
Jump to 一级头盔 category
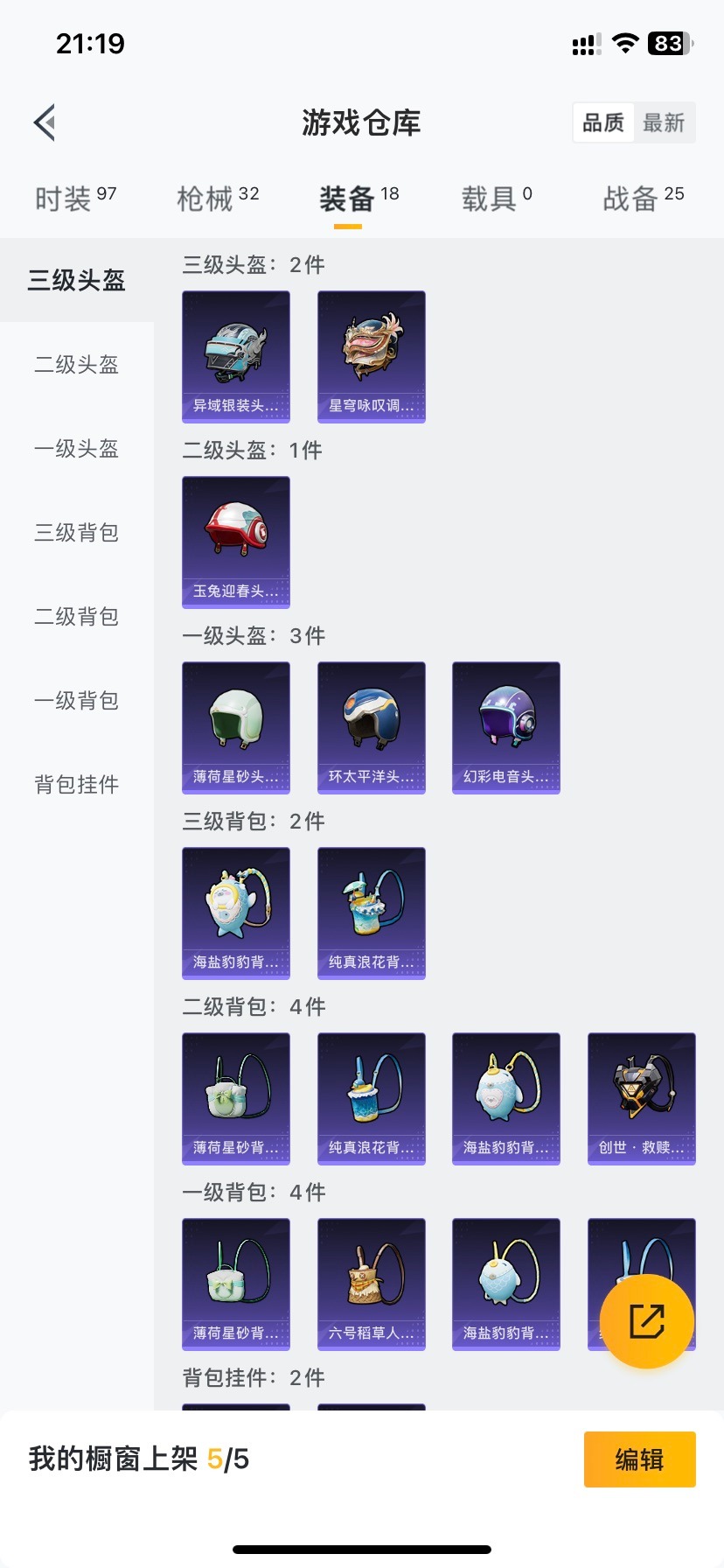77,449
